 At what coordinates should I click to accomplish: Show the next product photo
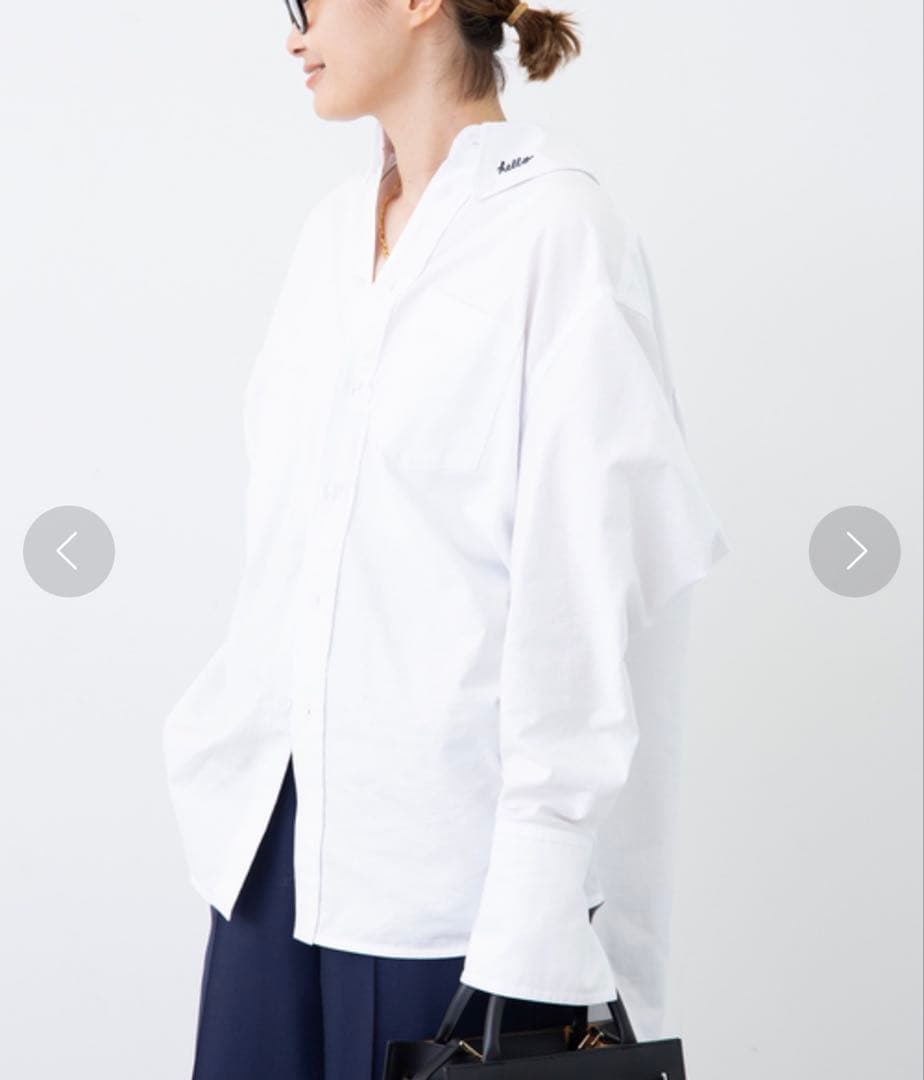854,551
